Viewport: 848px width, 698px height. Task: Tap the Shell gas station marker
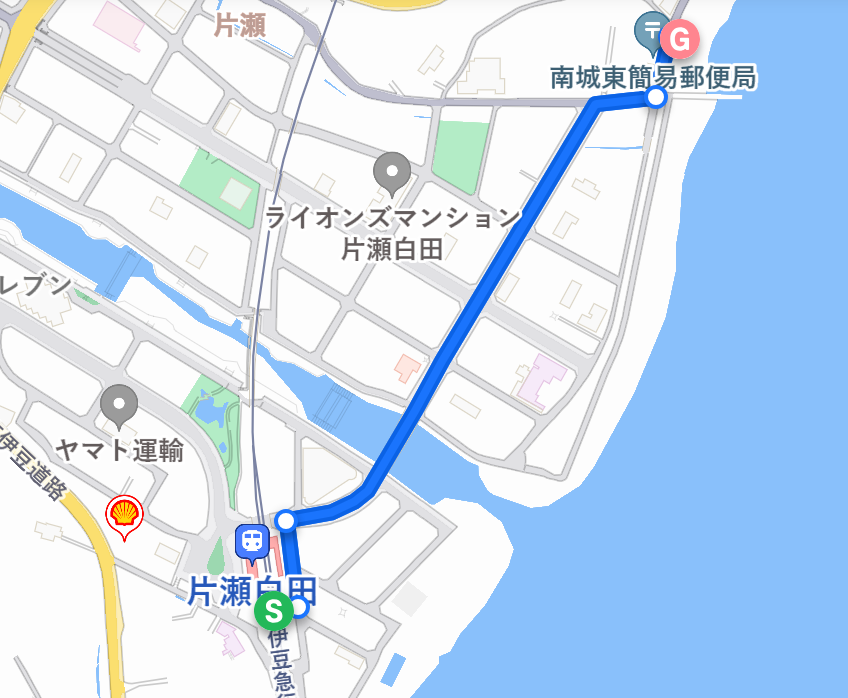point(124,515)
